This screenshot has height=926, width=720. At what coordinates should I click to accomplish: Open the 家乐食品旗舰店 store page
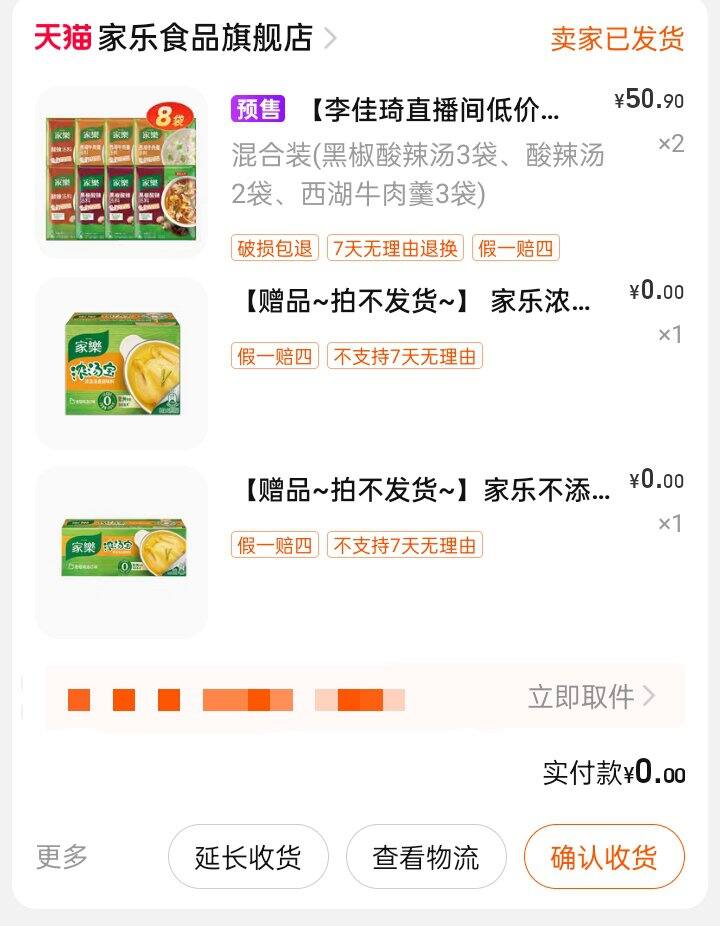click(204, 39)
